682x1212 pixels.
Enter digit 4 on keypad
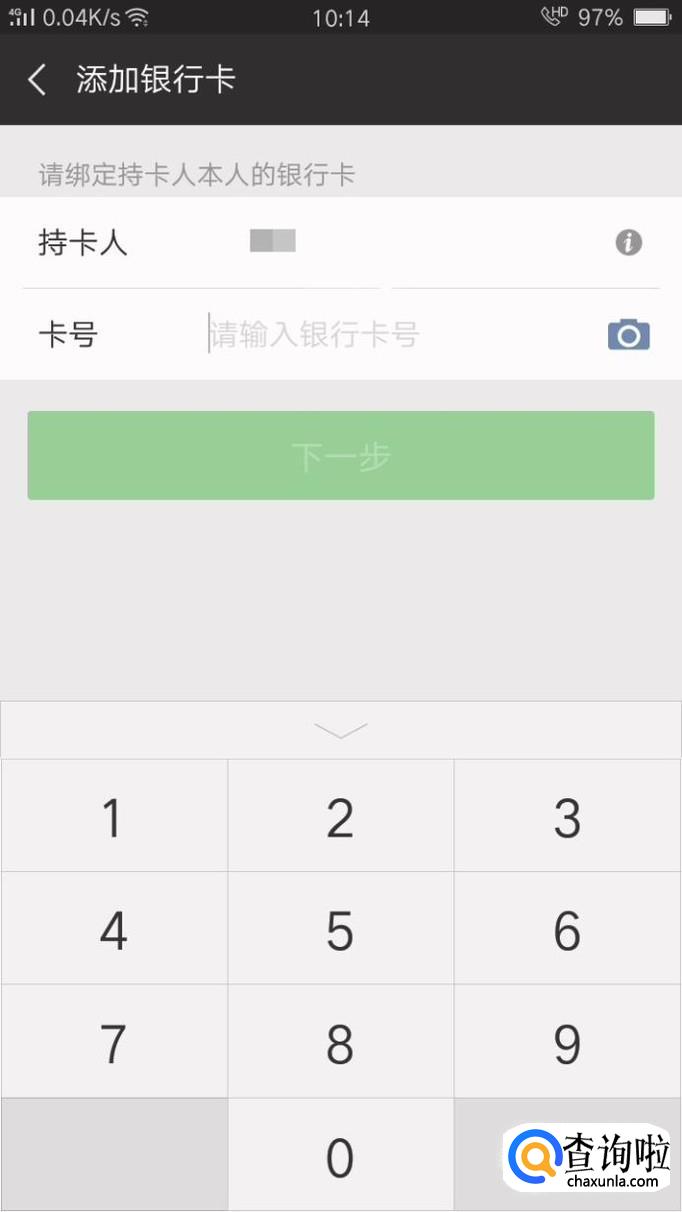(114, 929)
